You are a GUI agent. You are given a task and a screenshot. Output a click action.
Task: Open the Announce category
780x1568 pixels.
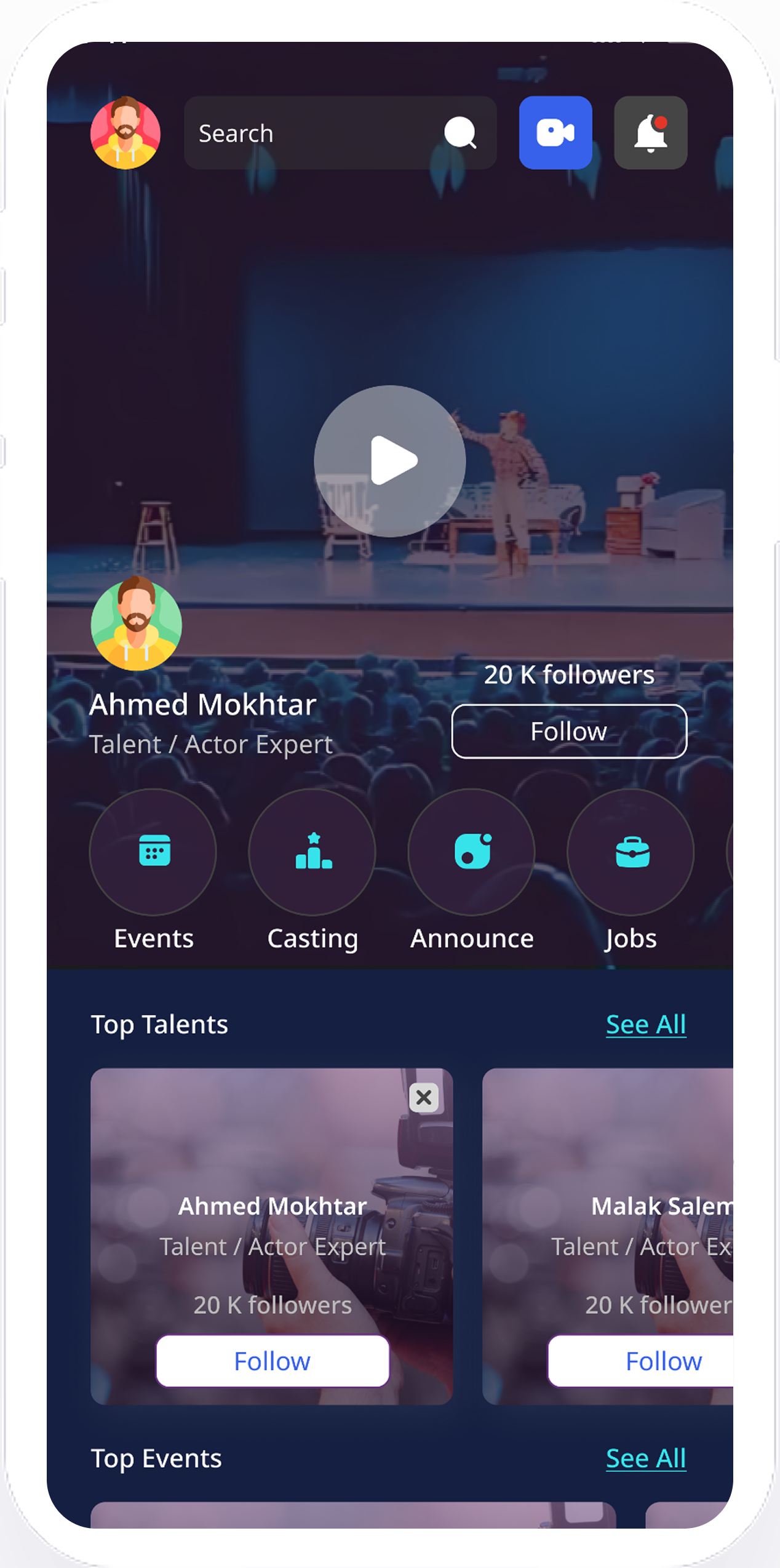[x=471, y=852]
